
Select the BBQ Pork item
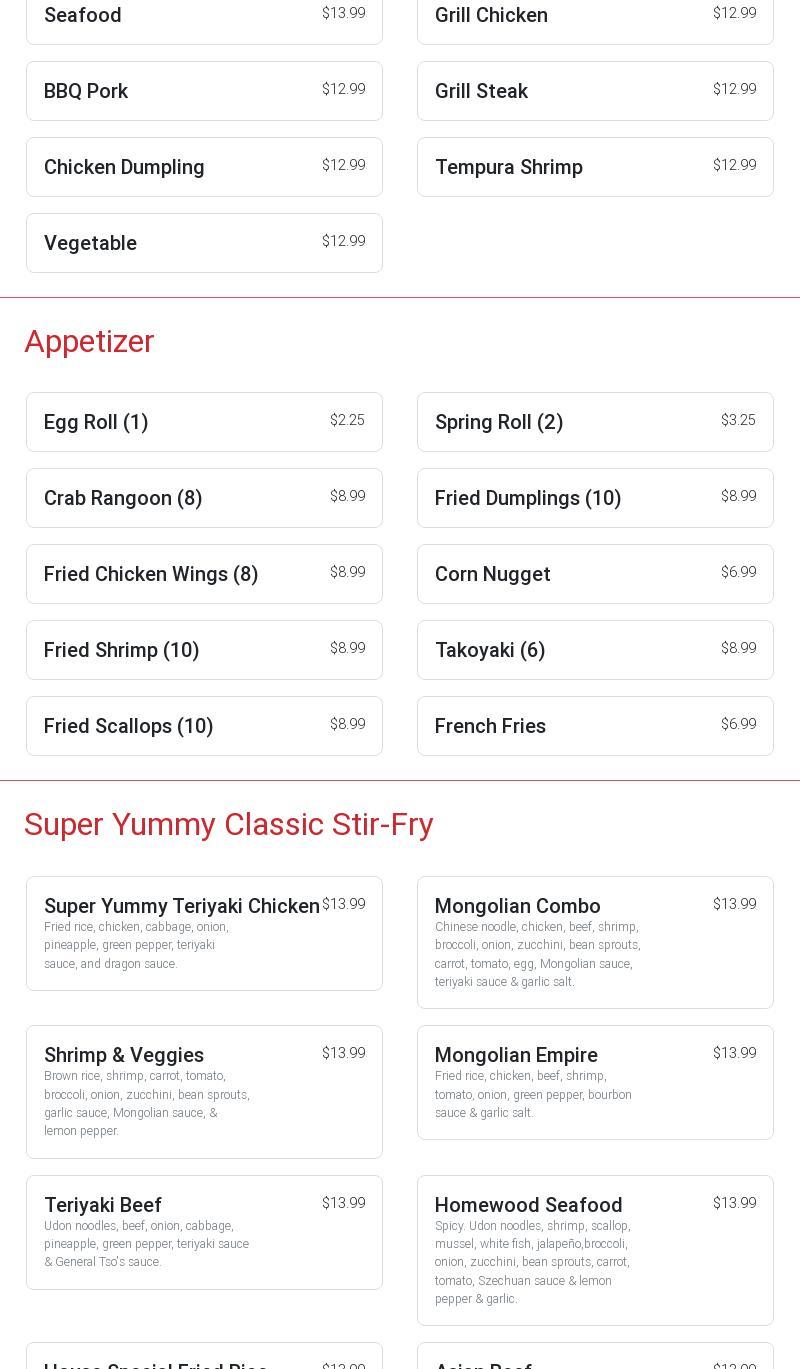click(204, 91)
